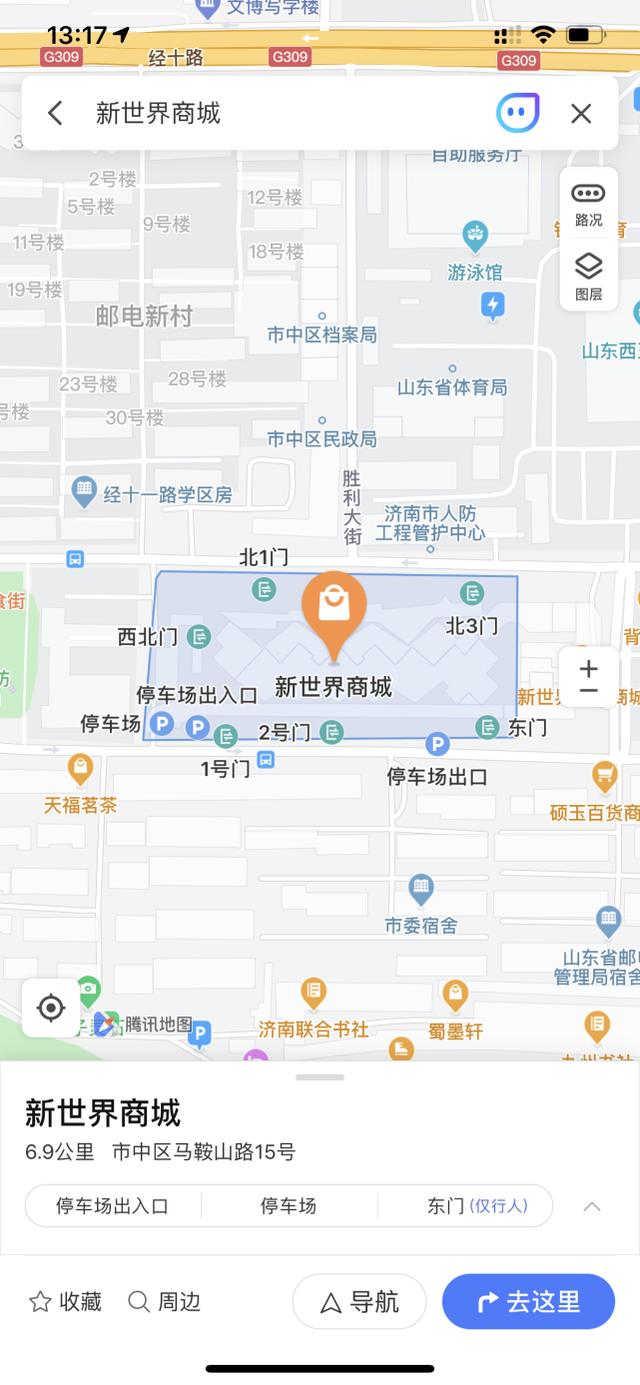Search 周边 nearby places
Screen dimensions: 640x1385
[x=165, y=1301]
